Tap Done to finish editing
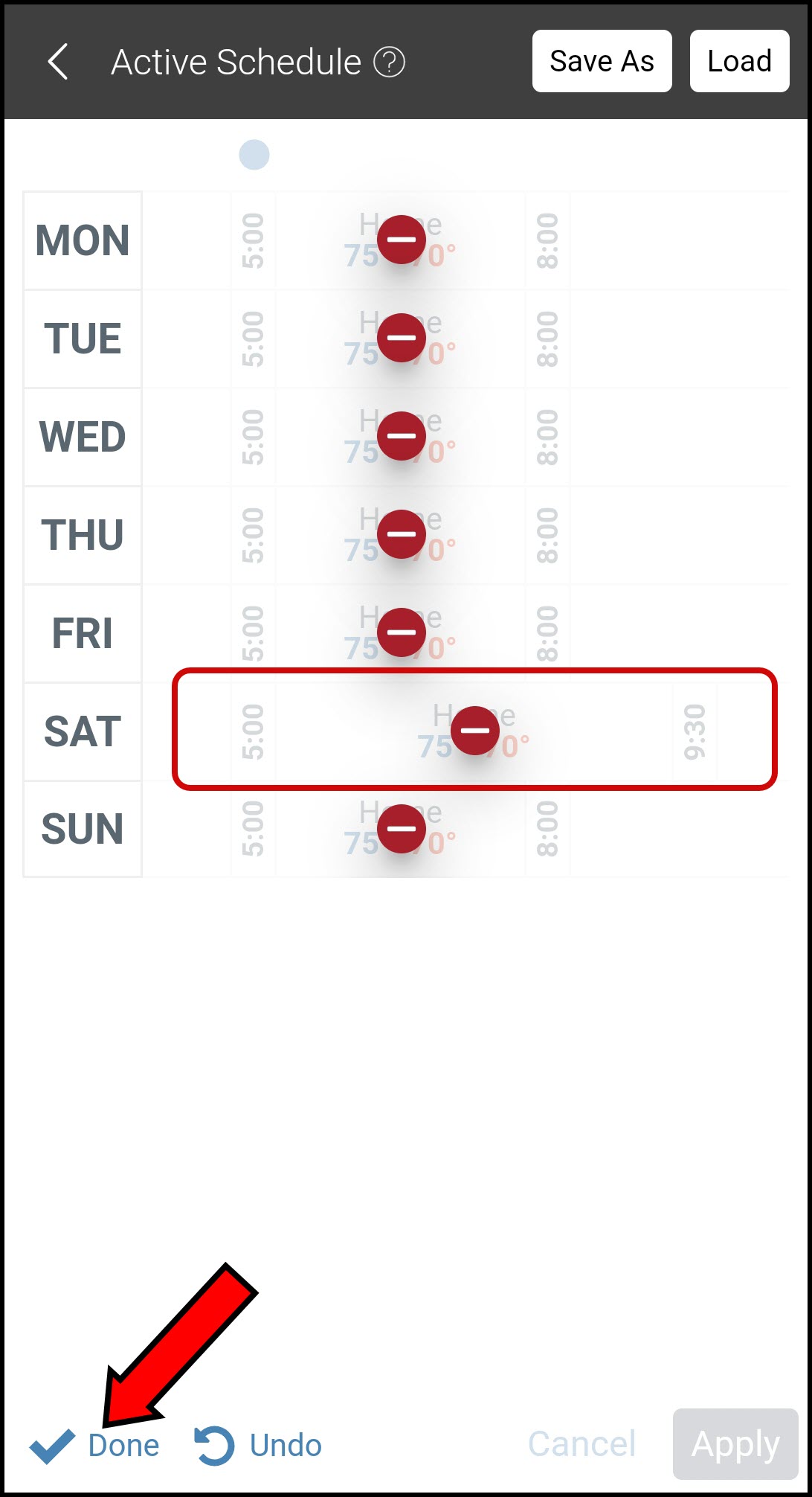 pyautogui.click(x=95, y=1445)
